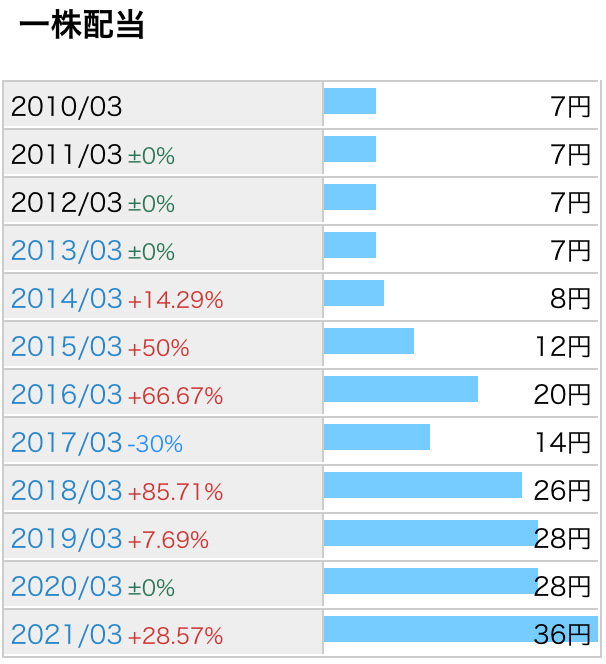Screen dimensions: 606x664
Task: View the 2016/03 period details
Action: (x=66, y=395)
